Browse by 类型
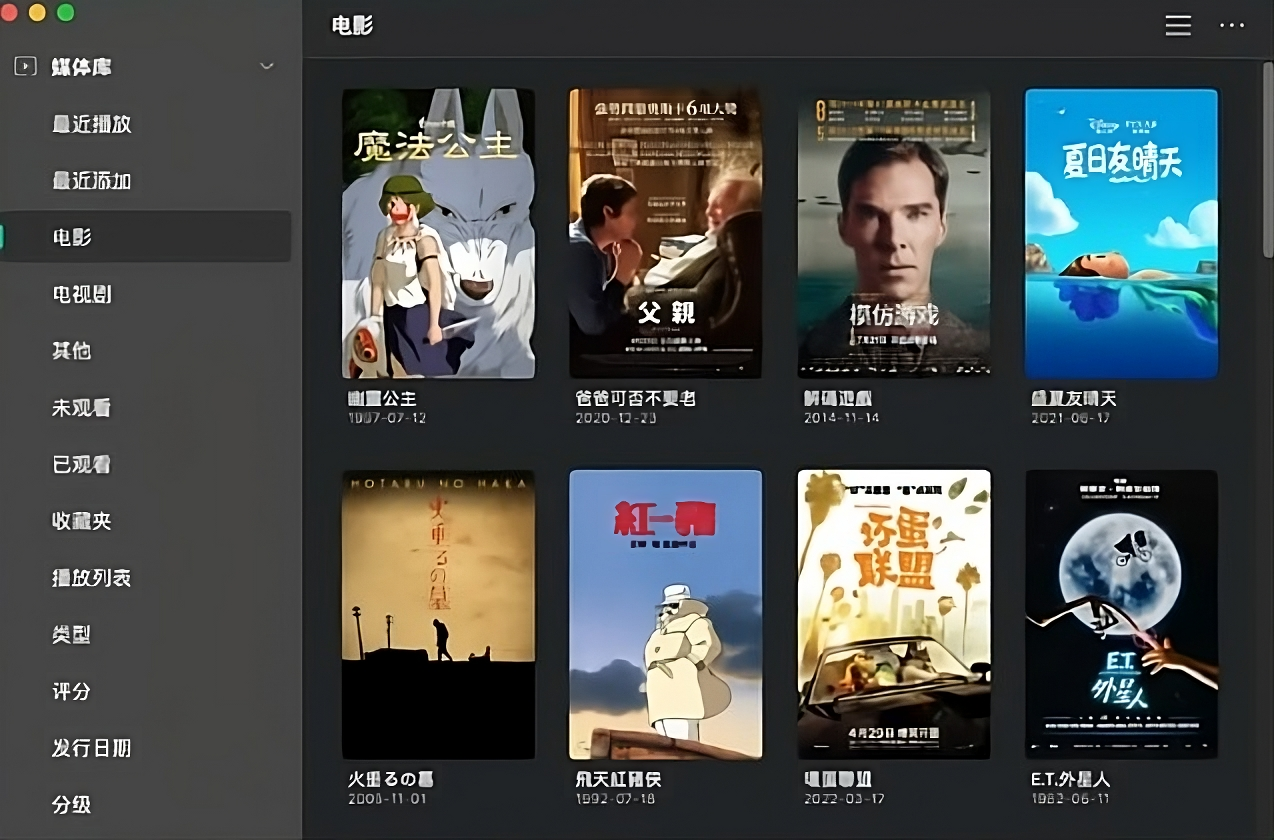This screenshot has height=840, width=1274. [71, 634]
